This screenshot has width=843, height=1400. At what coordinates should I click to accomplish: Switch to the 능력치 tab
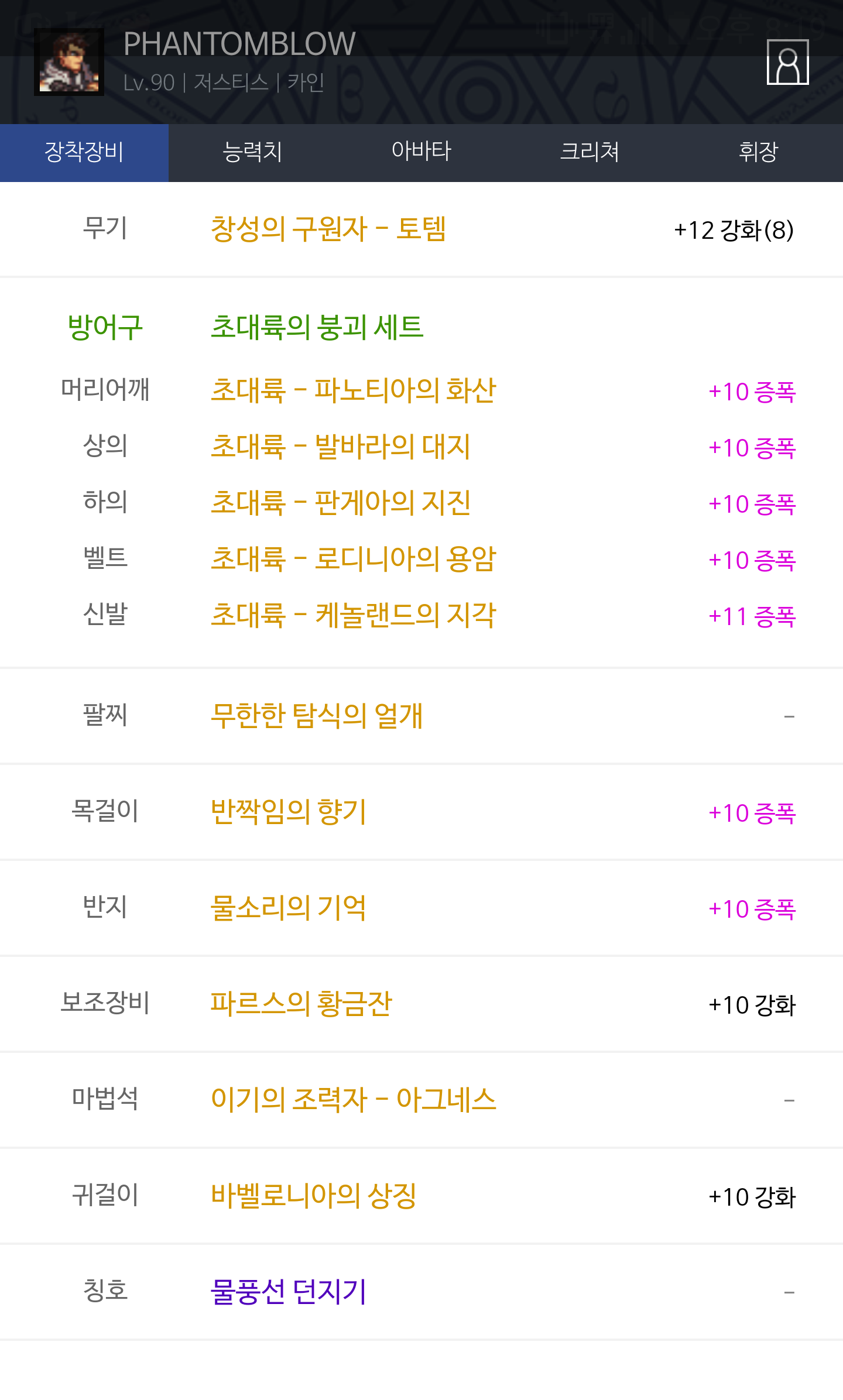coord(253,152)
